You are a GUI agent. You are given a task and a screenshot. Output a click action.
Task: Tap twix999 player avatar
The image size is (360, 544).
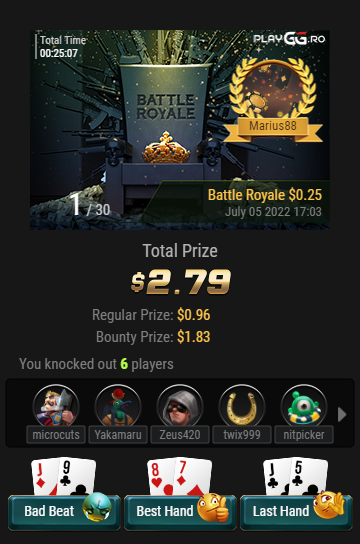coord(242,406)
